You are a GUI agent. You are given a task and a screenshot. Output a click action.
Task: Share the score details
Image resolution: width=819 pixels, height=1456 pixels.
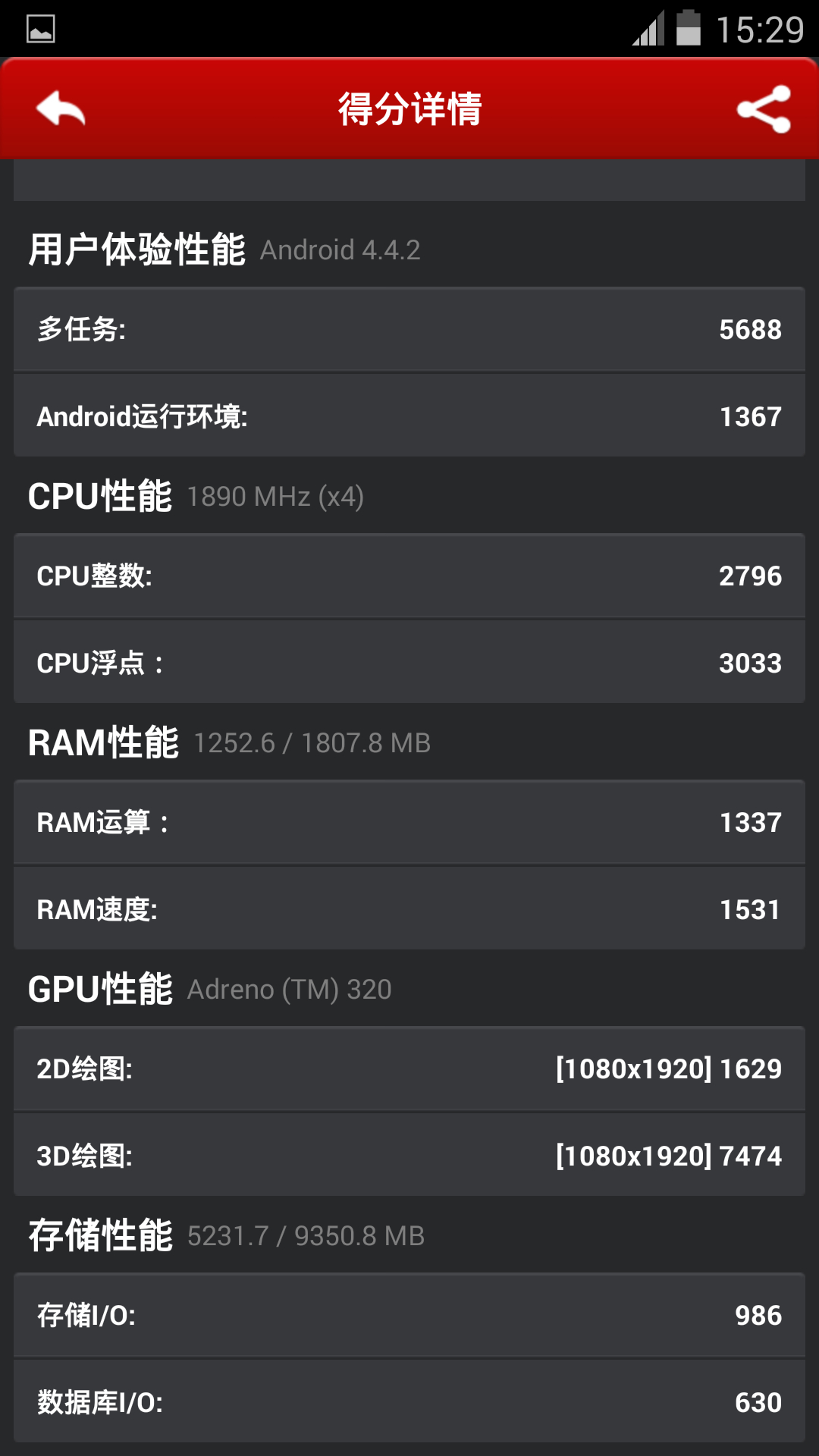pyautogui.click(x=764, y=109)
